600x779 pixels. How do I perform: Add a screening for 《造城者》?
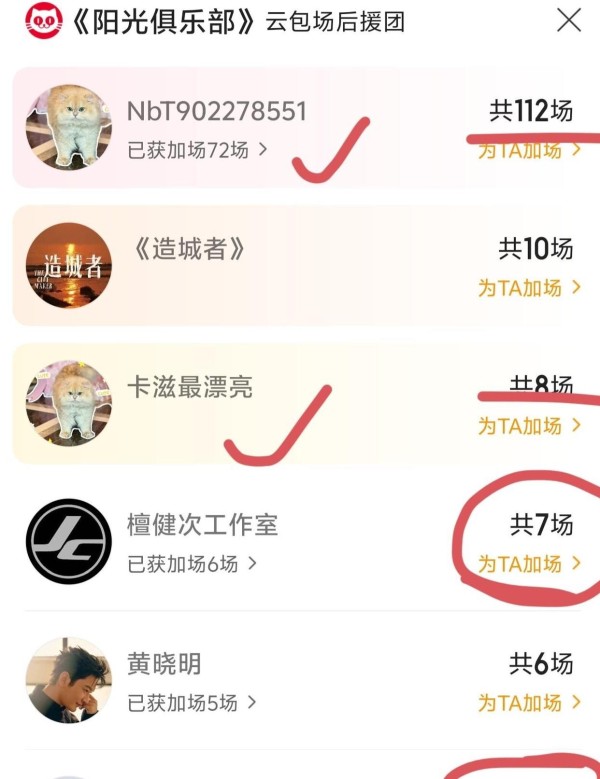pos(529,288)
